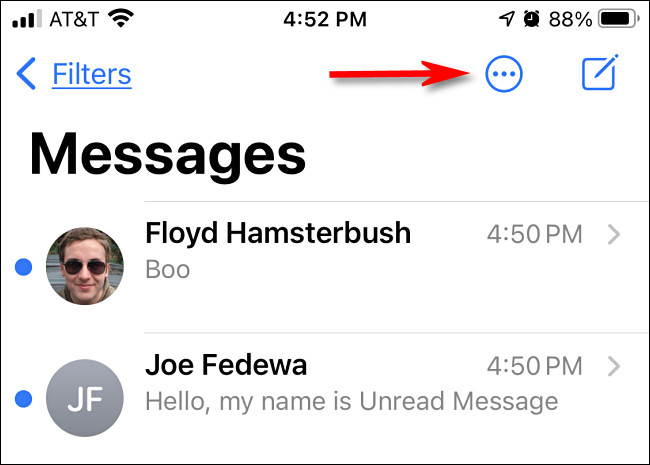
Task: Go back to Filters
Action: click(x=77, y=74)
